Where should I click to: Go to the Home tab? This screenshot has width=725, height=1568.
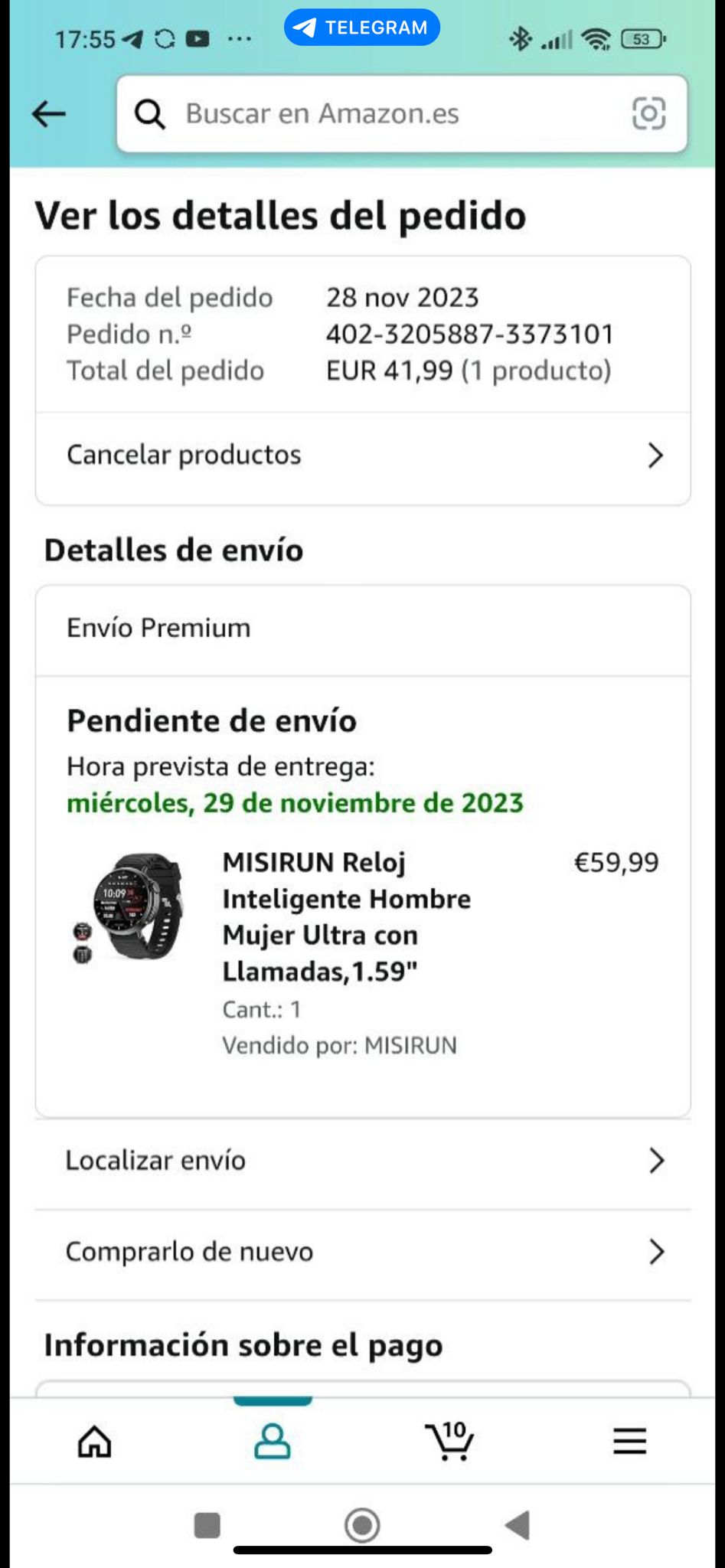click(95, 1442)
